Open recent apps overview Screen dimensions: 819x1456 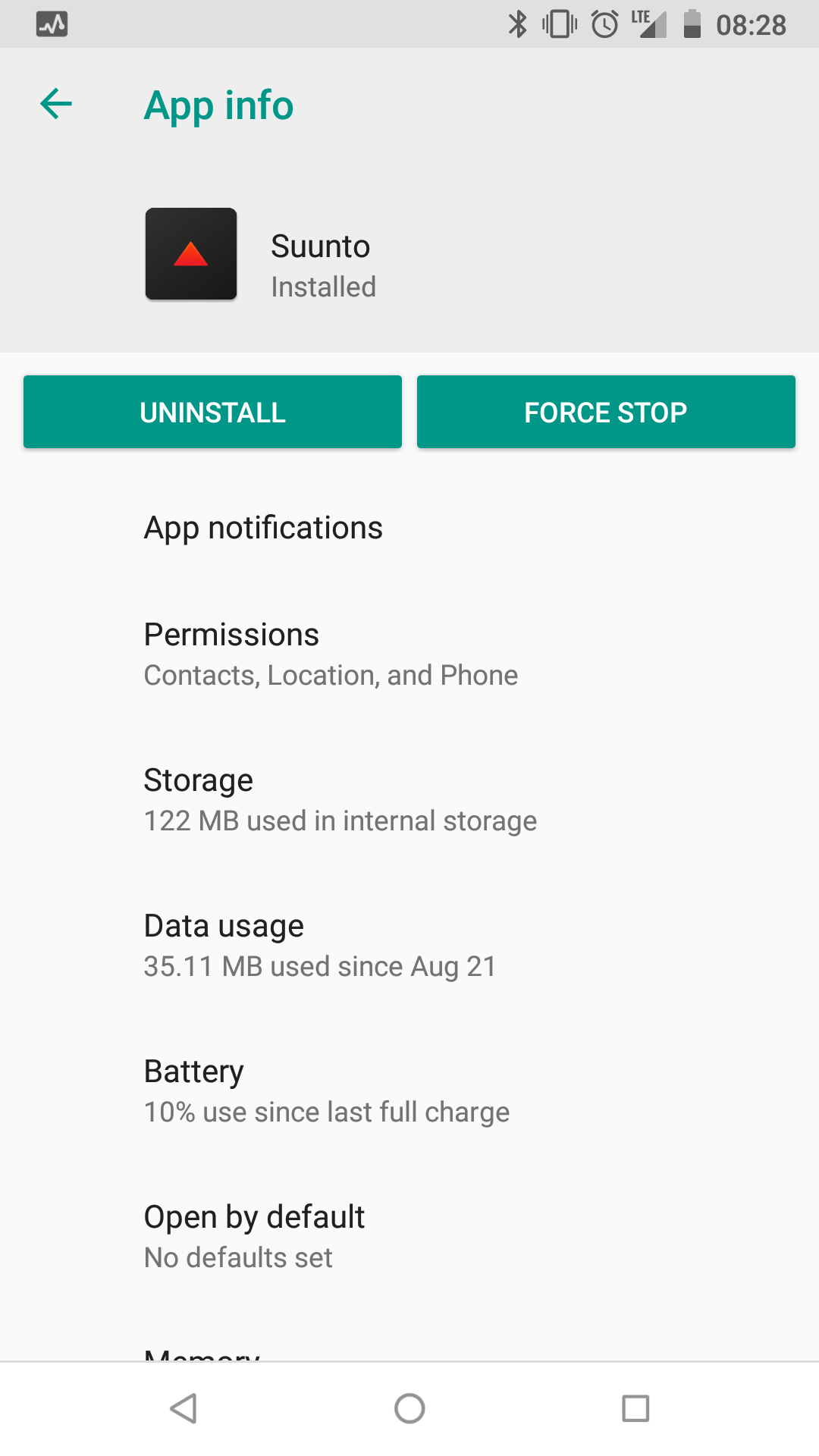click(635, 1408)
